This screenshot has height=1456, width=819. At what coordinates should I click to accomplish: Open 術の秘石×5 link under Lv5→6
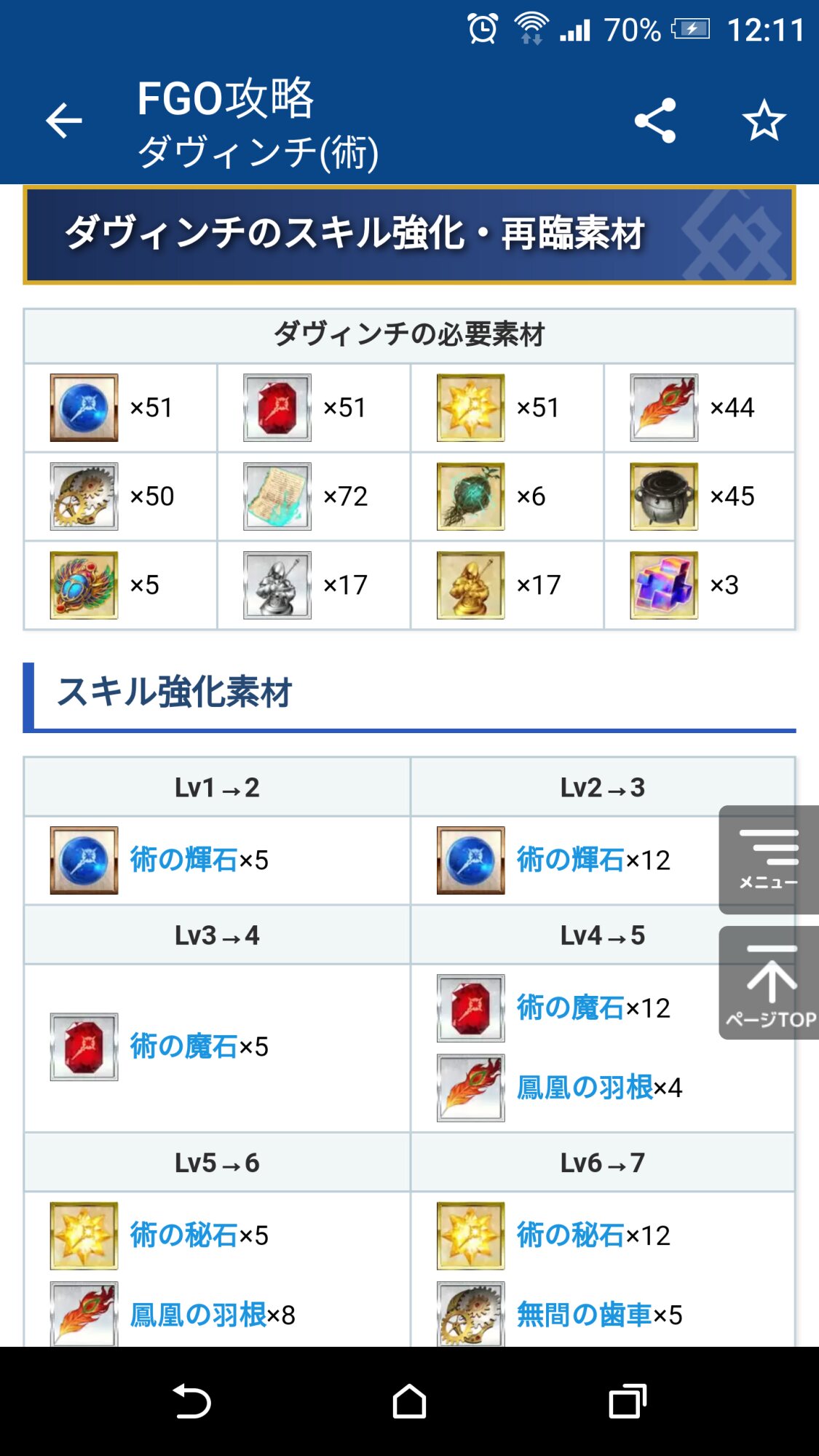pyautogui.click(x=183, y=1235)
